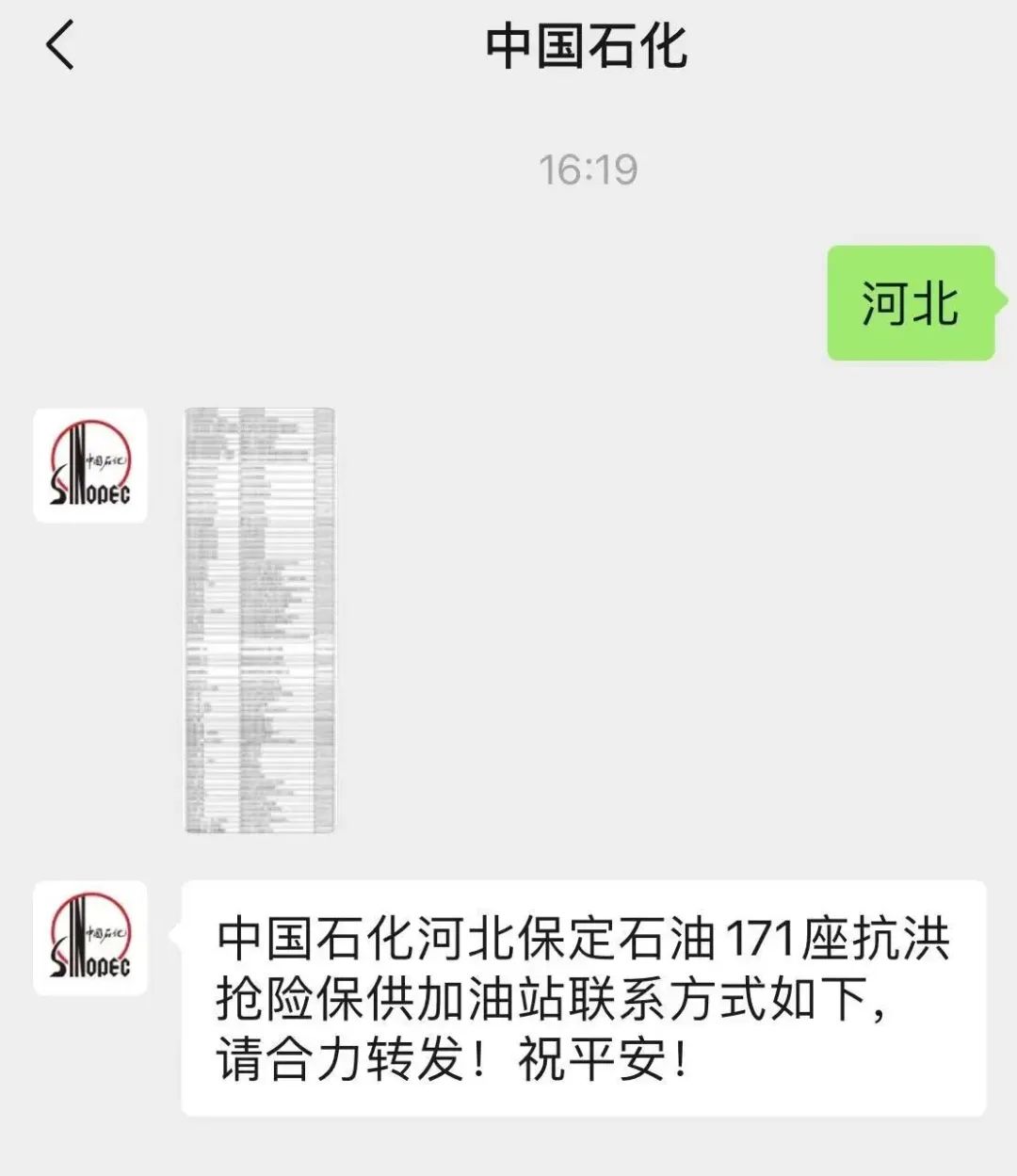Open the gas station list image

coord(260,620)
